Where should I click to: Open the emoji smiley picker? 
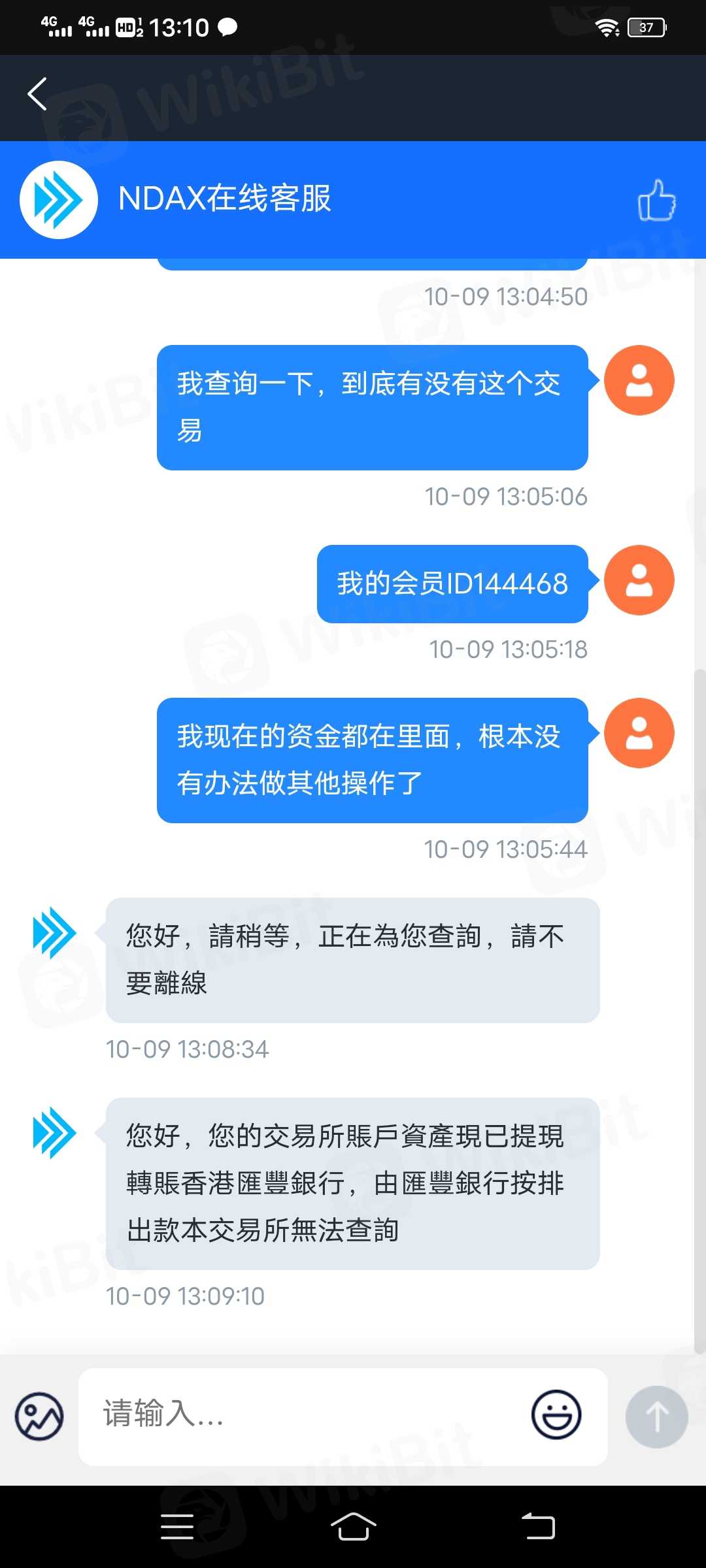(556, 1415)
